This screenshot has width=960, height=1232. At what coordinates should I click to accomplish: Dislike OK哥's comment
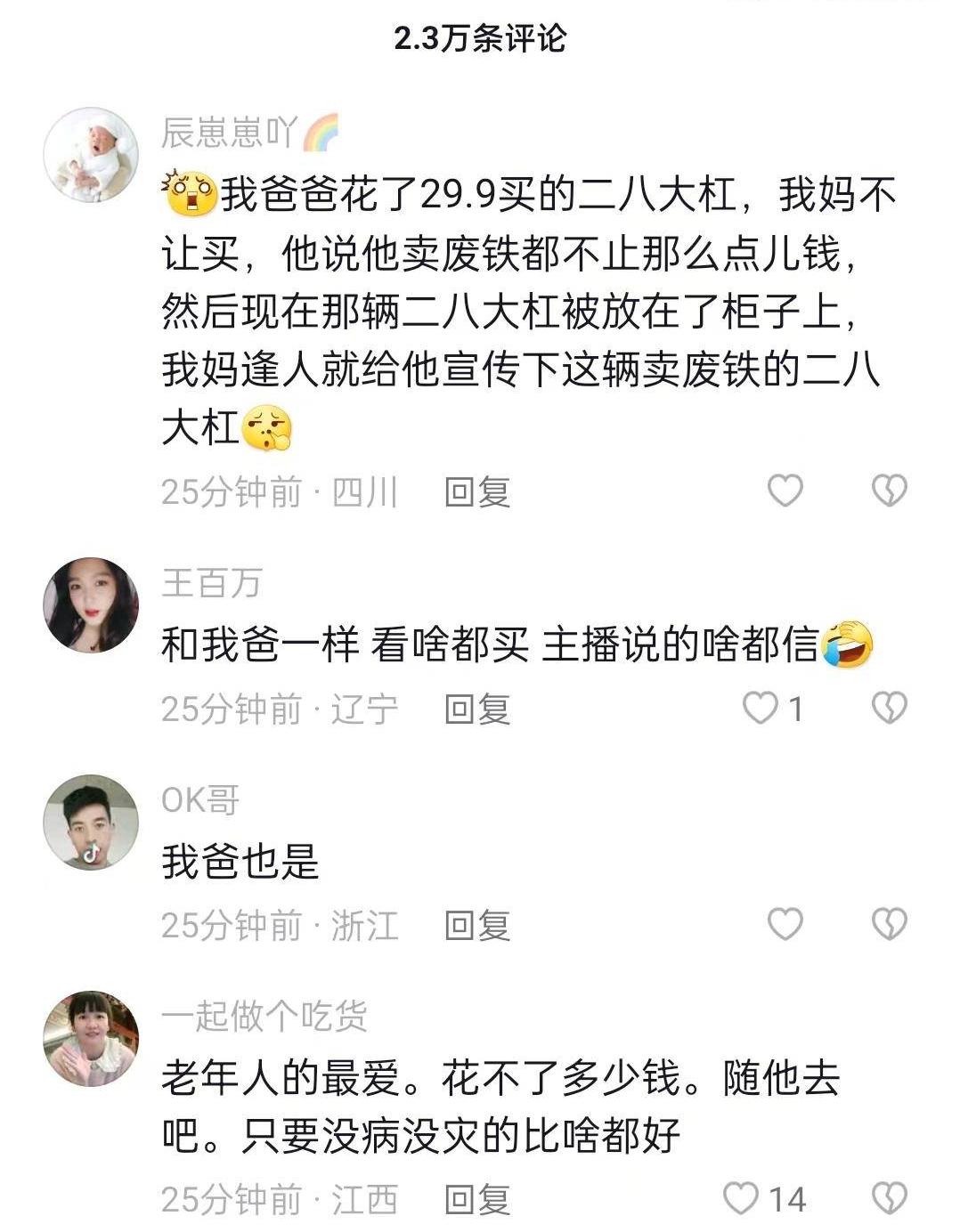pyautogui.click(x=888, y=925)
